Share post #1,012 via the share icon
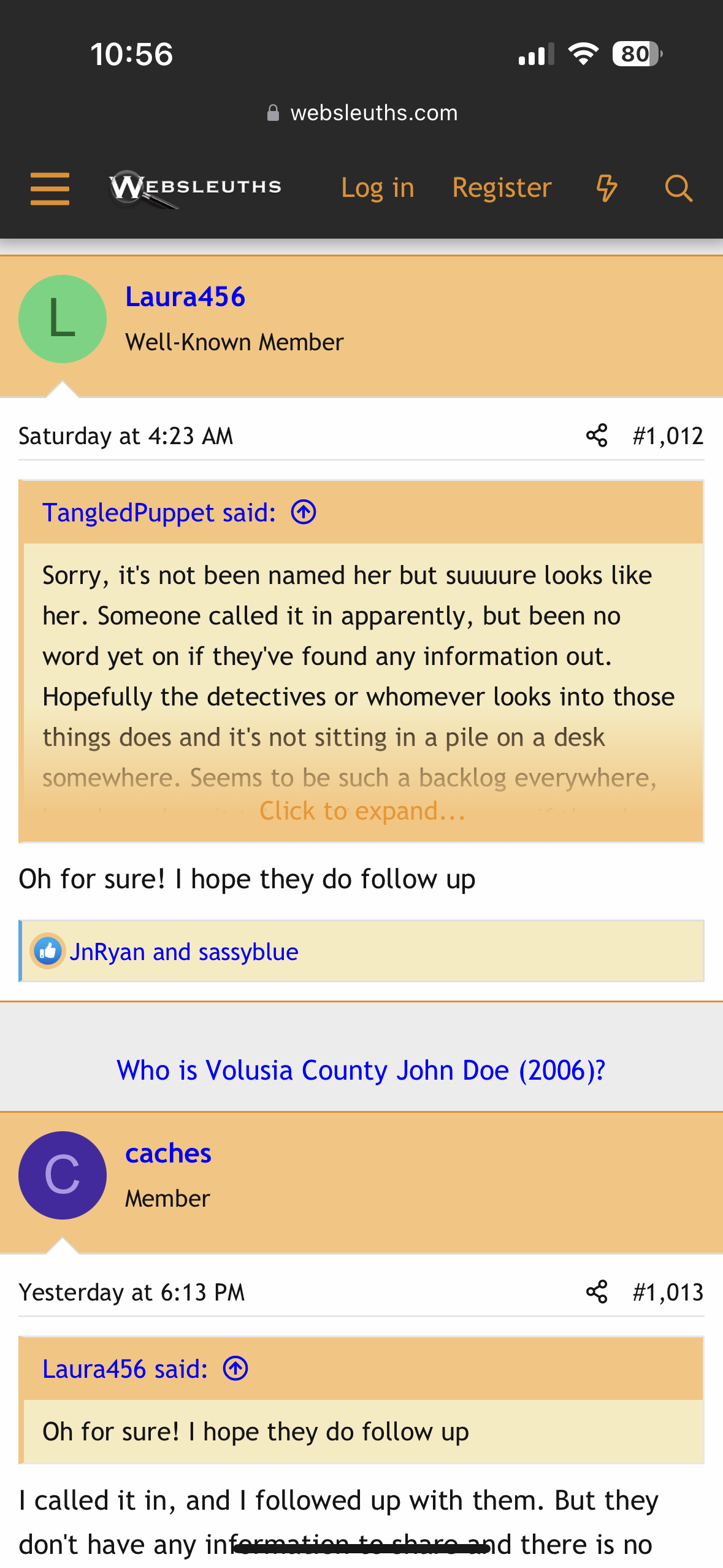The height and width of the screenshot is (1568, 723). point(598,436)
